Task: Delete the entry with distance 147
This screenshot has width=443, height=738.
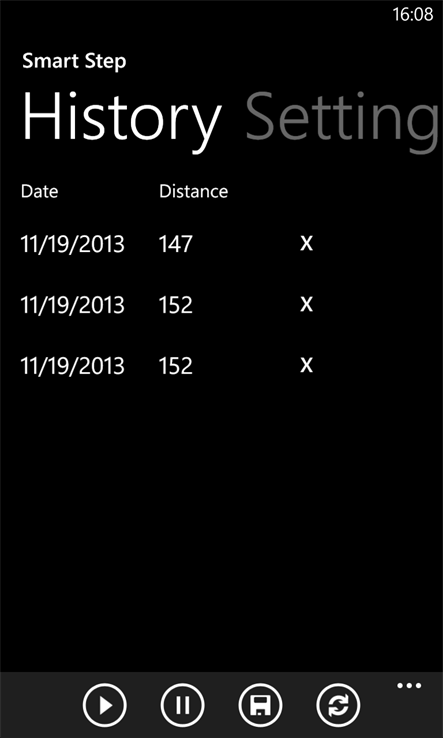Action: pos(306,244)
